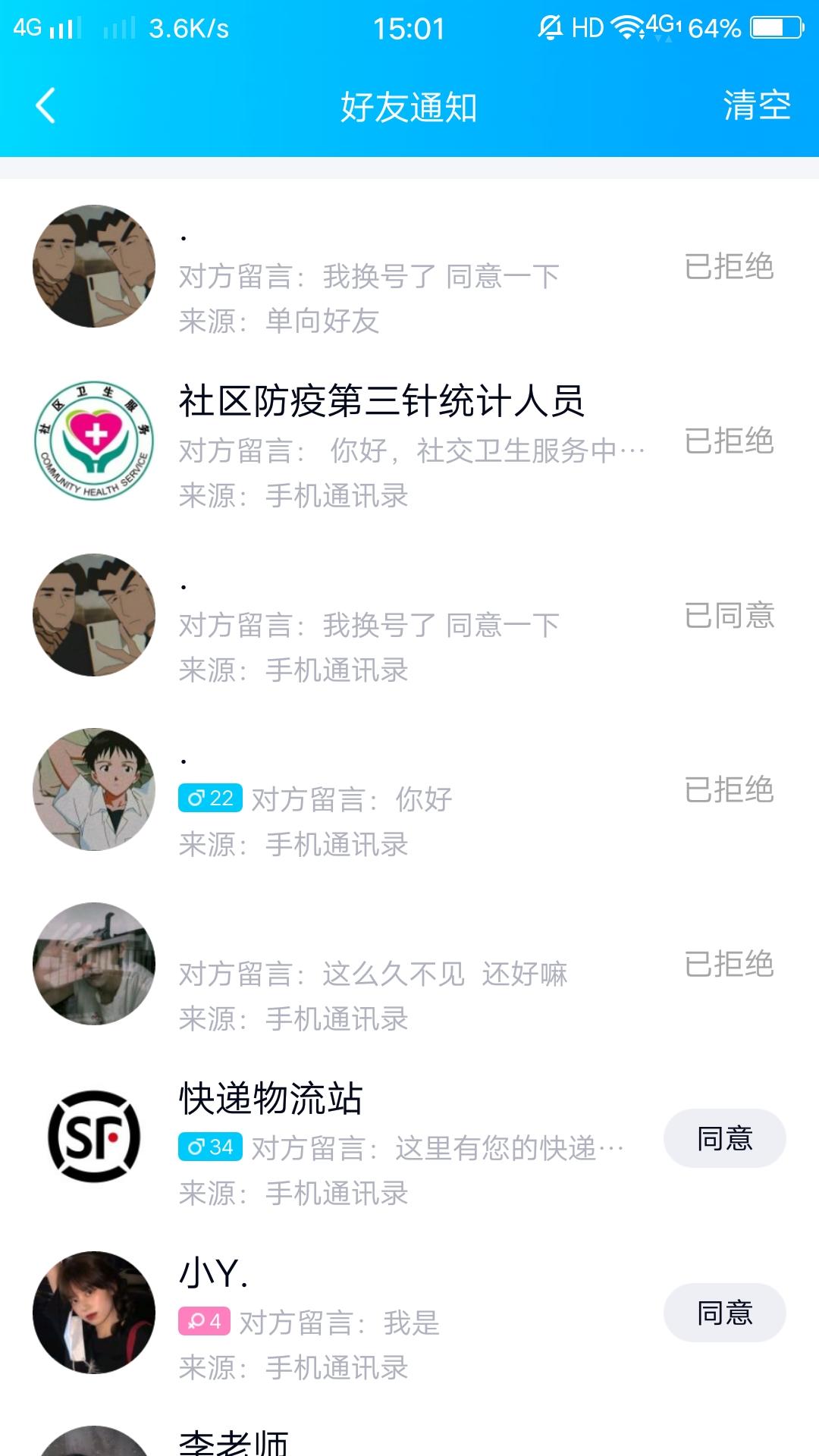The width and height of the screenshot is (819, 1456).
Task: Open the request sourced from 单向好友
Action: tap(409, 266)
